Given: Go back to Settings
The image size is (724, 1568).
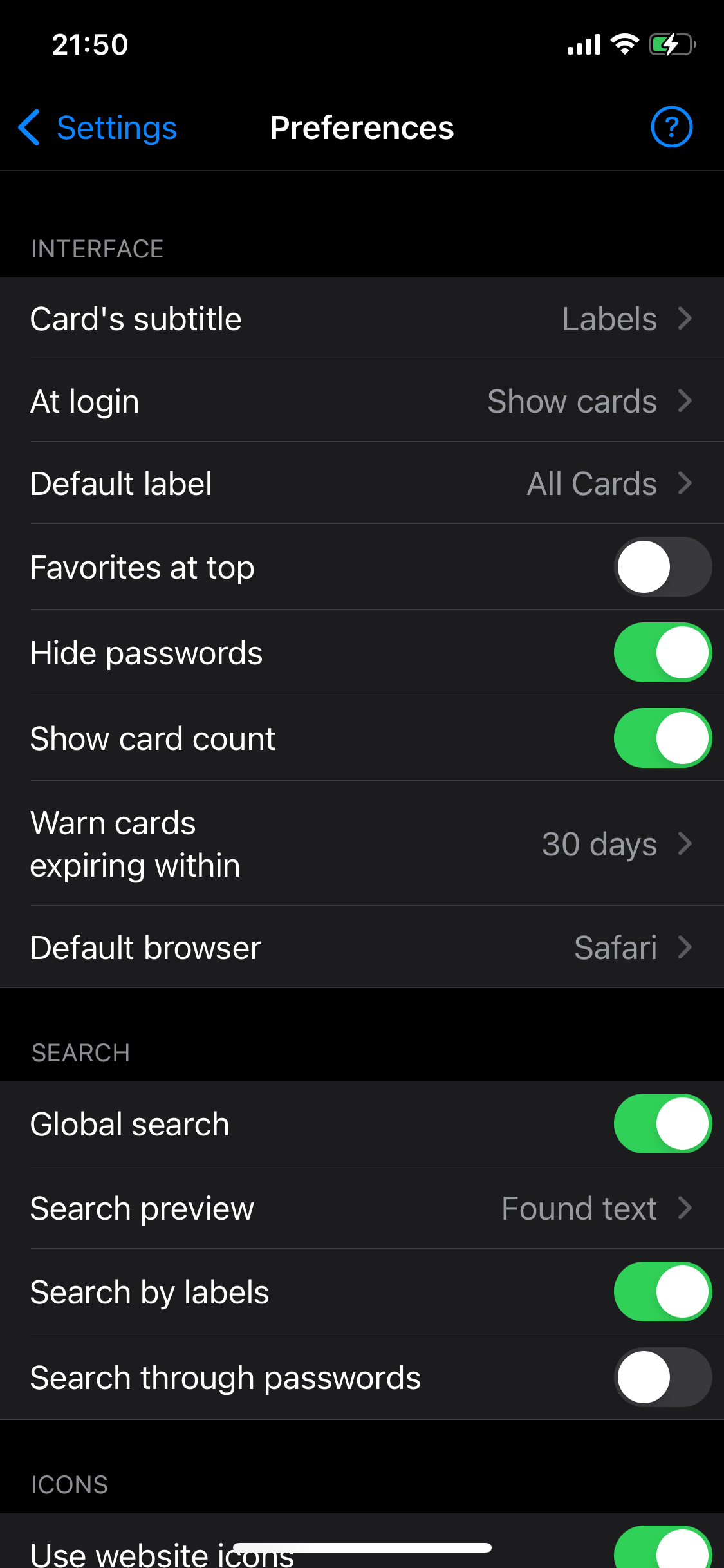Looking at the screenshot, I should click(x=98, y=127).
